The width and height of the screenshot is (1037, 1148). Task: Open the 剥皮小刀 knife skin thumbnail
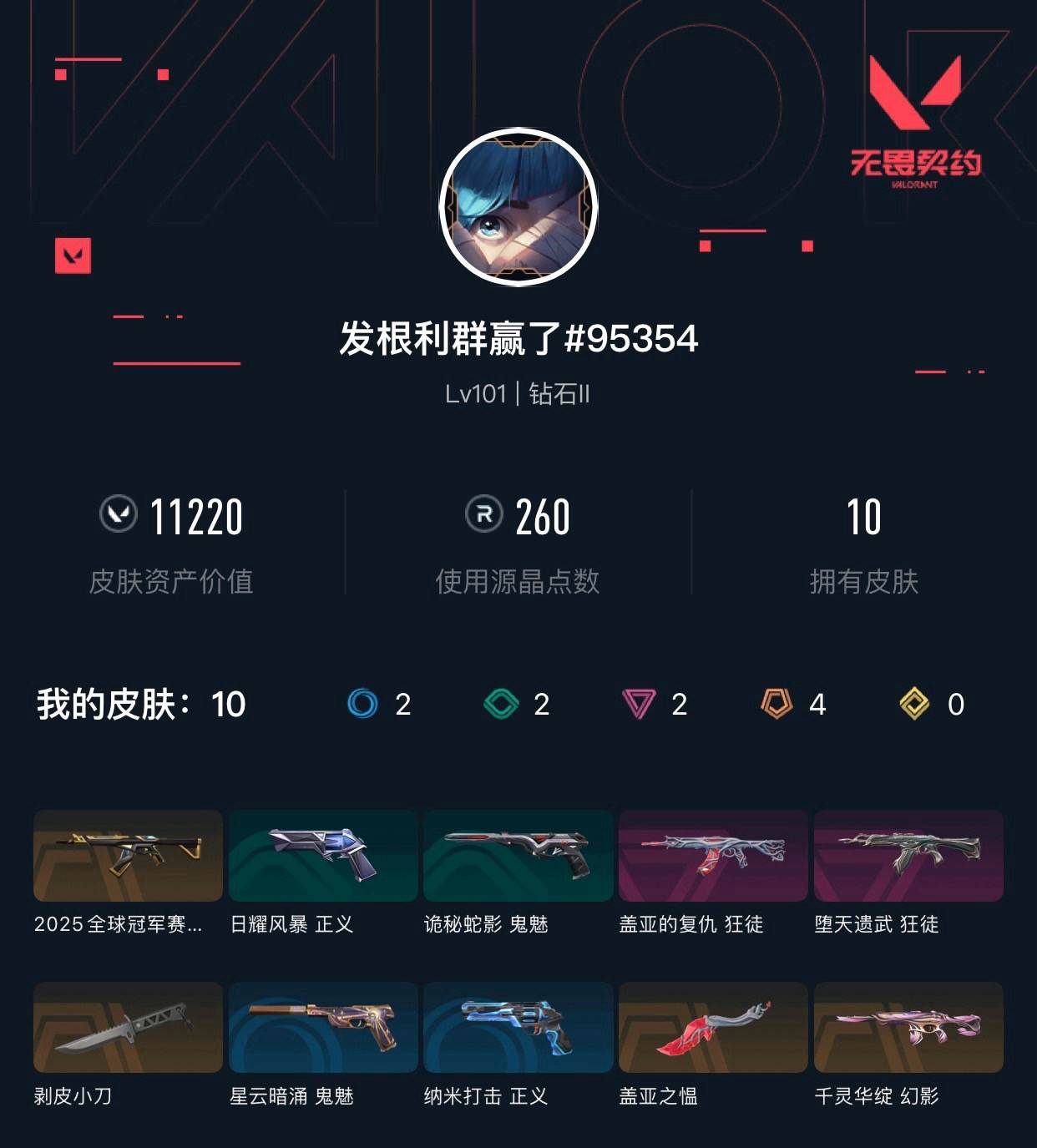[x=127, y=1028]
